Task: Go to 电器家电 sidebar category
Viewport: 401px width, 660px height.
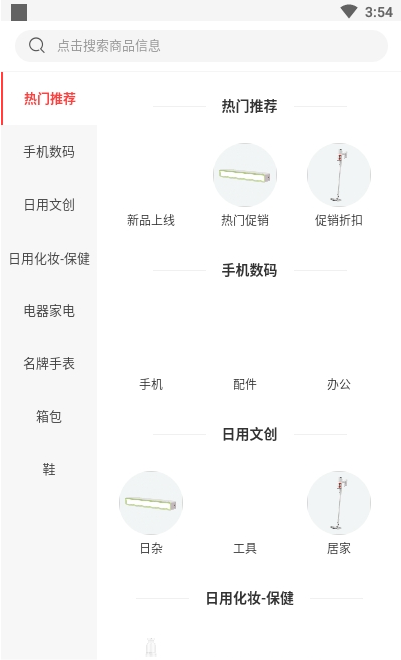Action: (49, 311)
